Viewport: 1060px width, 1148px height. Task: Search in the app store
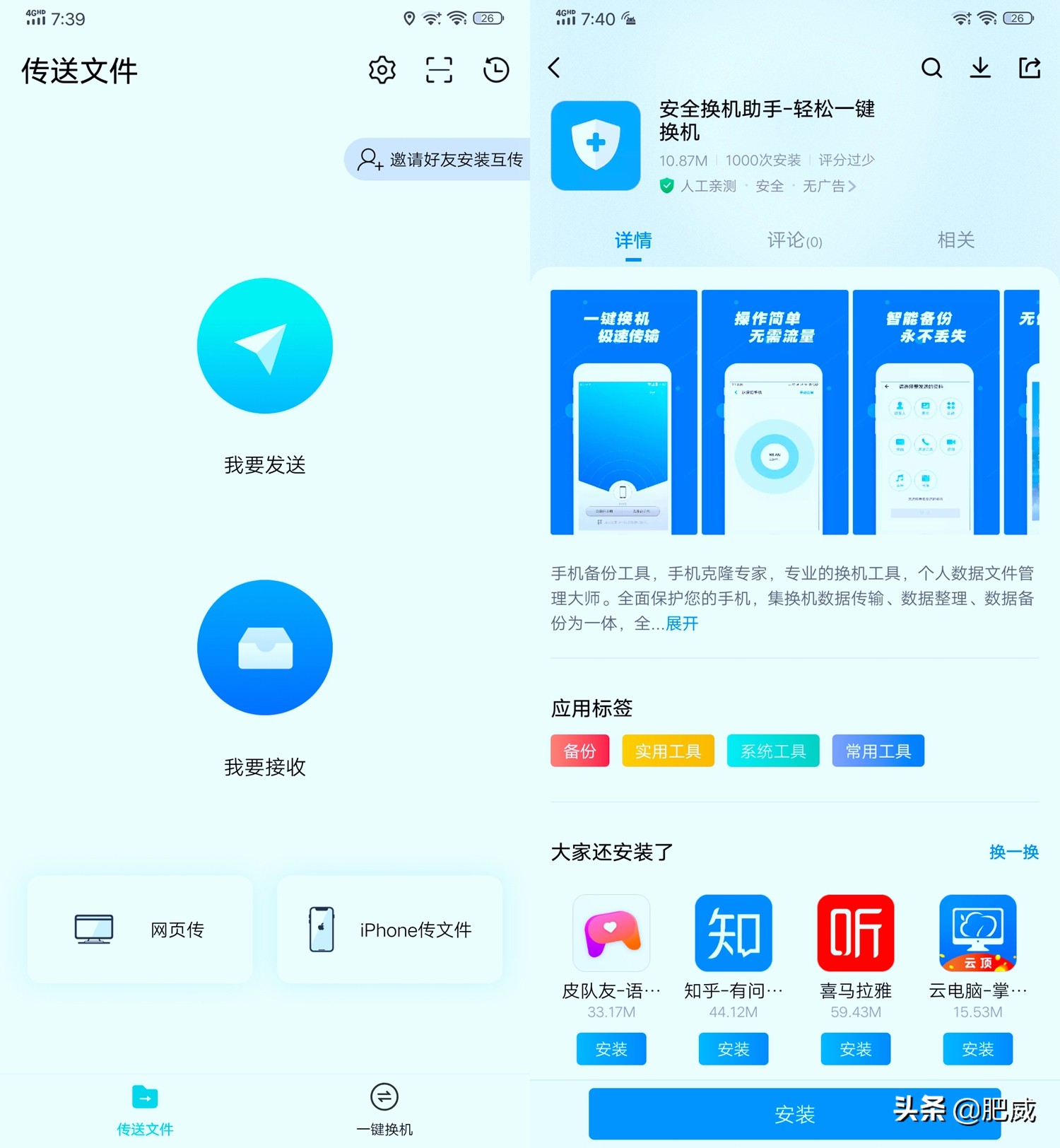point(931,68)
